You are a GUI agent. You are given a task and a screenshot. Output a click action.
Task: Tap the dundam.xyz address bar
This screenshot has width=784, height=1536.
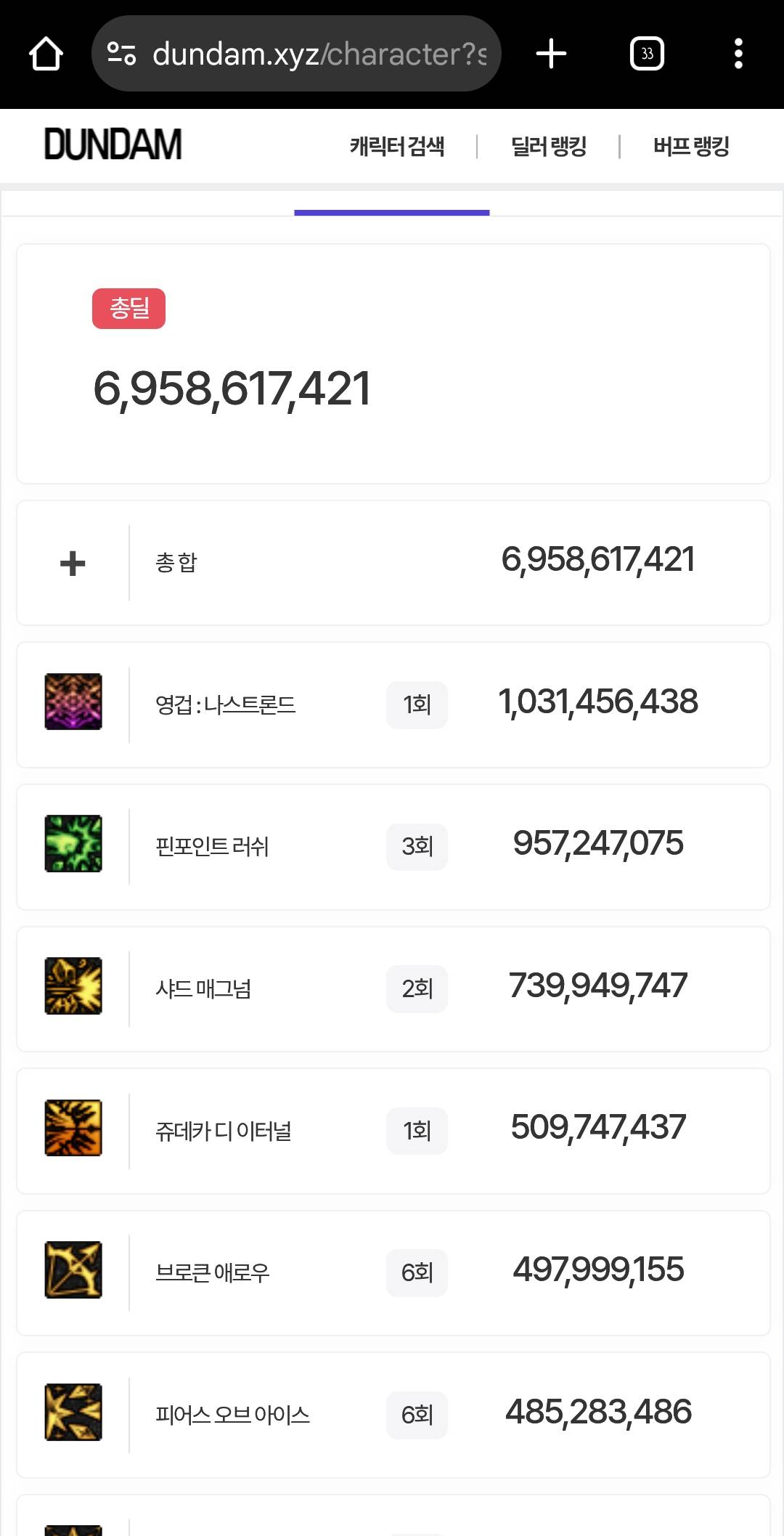296,54
